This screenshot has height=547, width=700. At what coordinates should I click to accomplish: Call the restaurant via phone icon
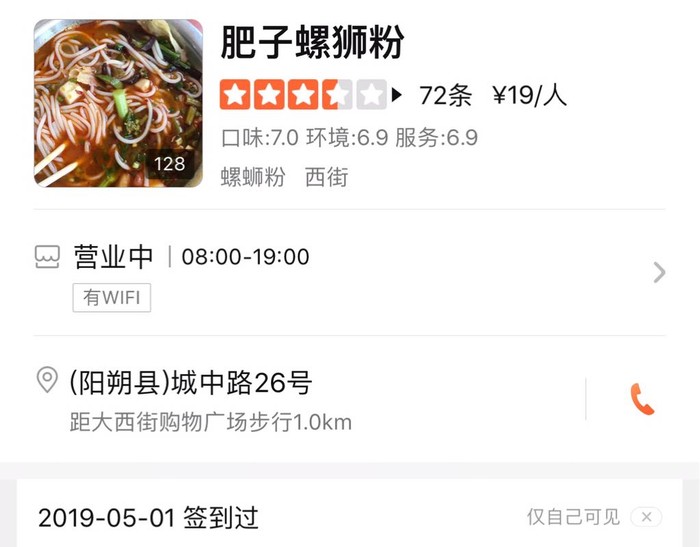[x=642, y=400]
